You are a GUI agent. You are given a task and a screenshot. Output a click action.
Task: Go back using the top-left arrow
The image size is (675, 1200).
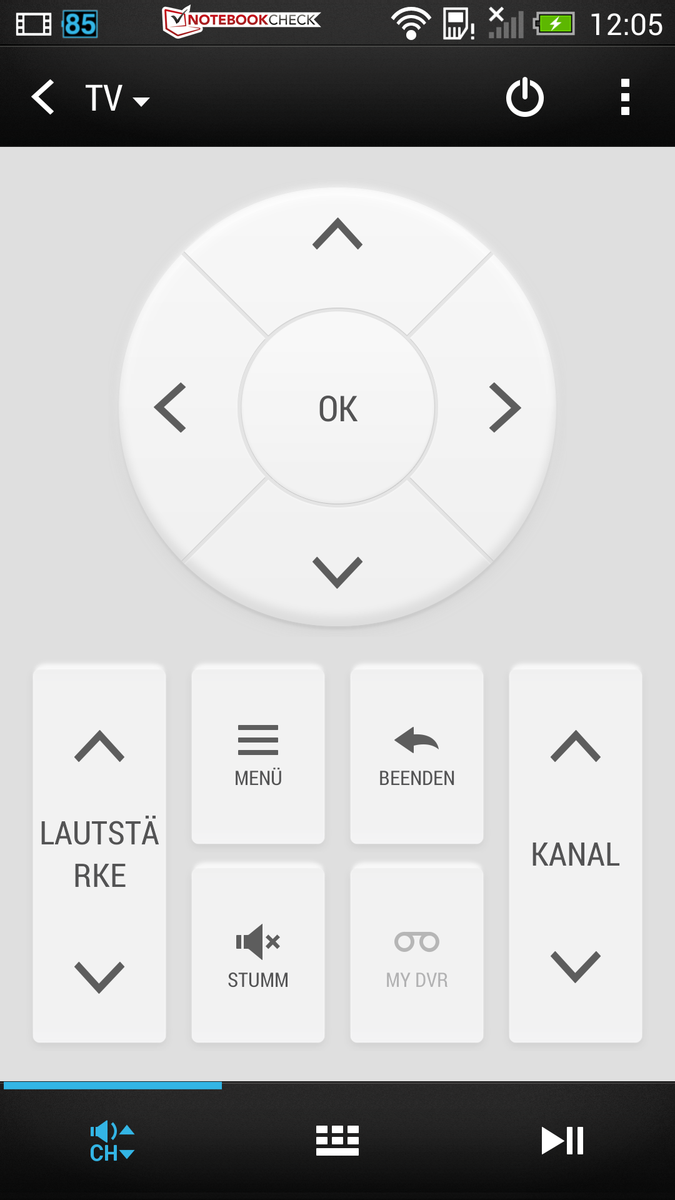click(x=43, y=98)
